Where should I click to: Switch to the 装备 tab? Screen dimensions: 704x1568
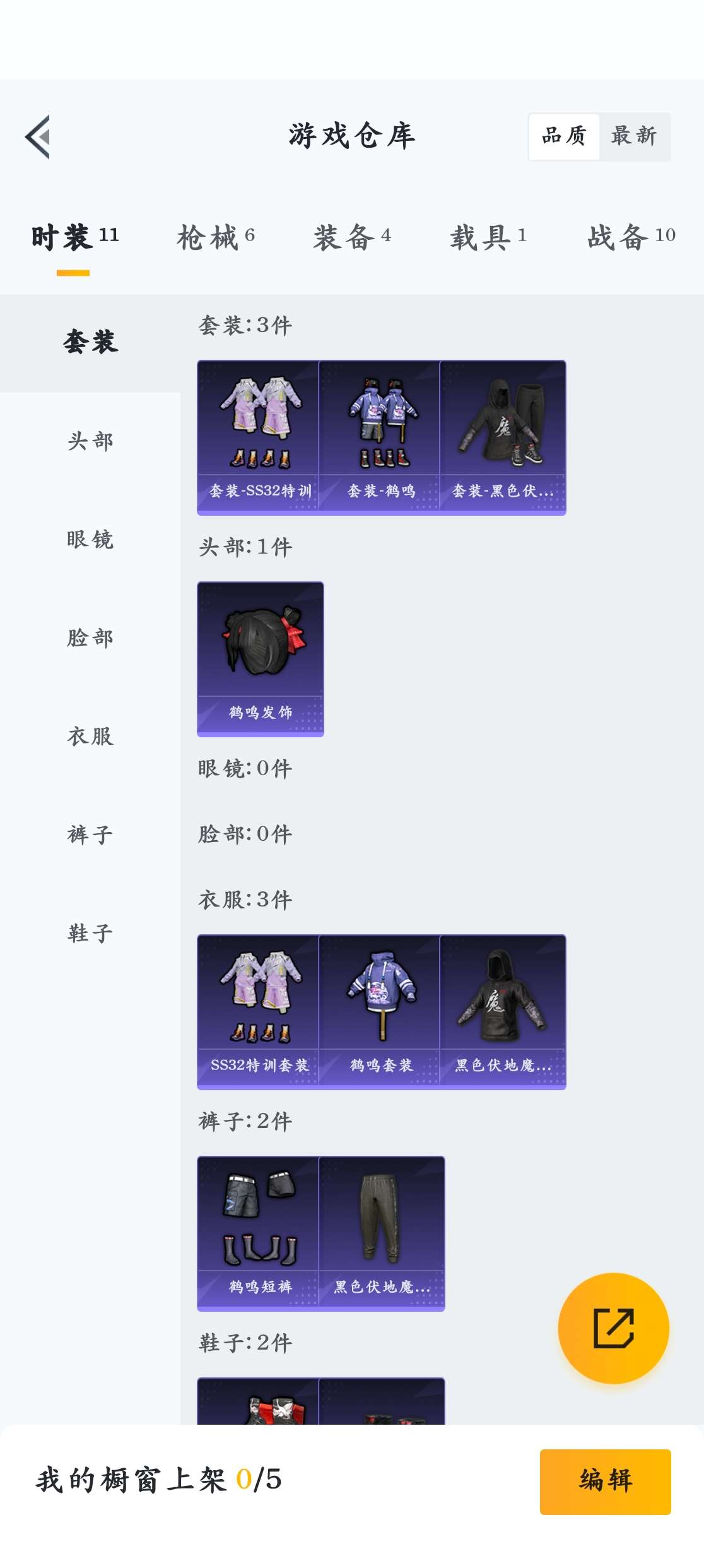(352, 237)
